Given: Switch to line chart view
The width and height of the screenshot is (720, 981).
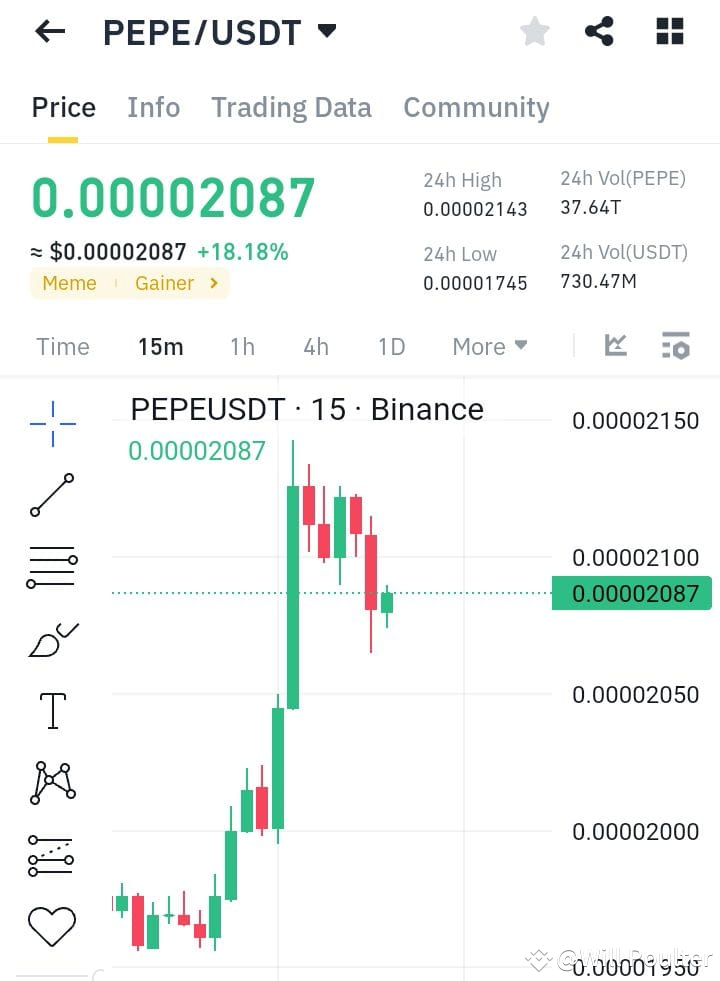Looking at the screenshot, I should point(616,346).
